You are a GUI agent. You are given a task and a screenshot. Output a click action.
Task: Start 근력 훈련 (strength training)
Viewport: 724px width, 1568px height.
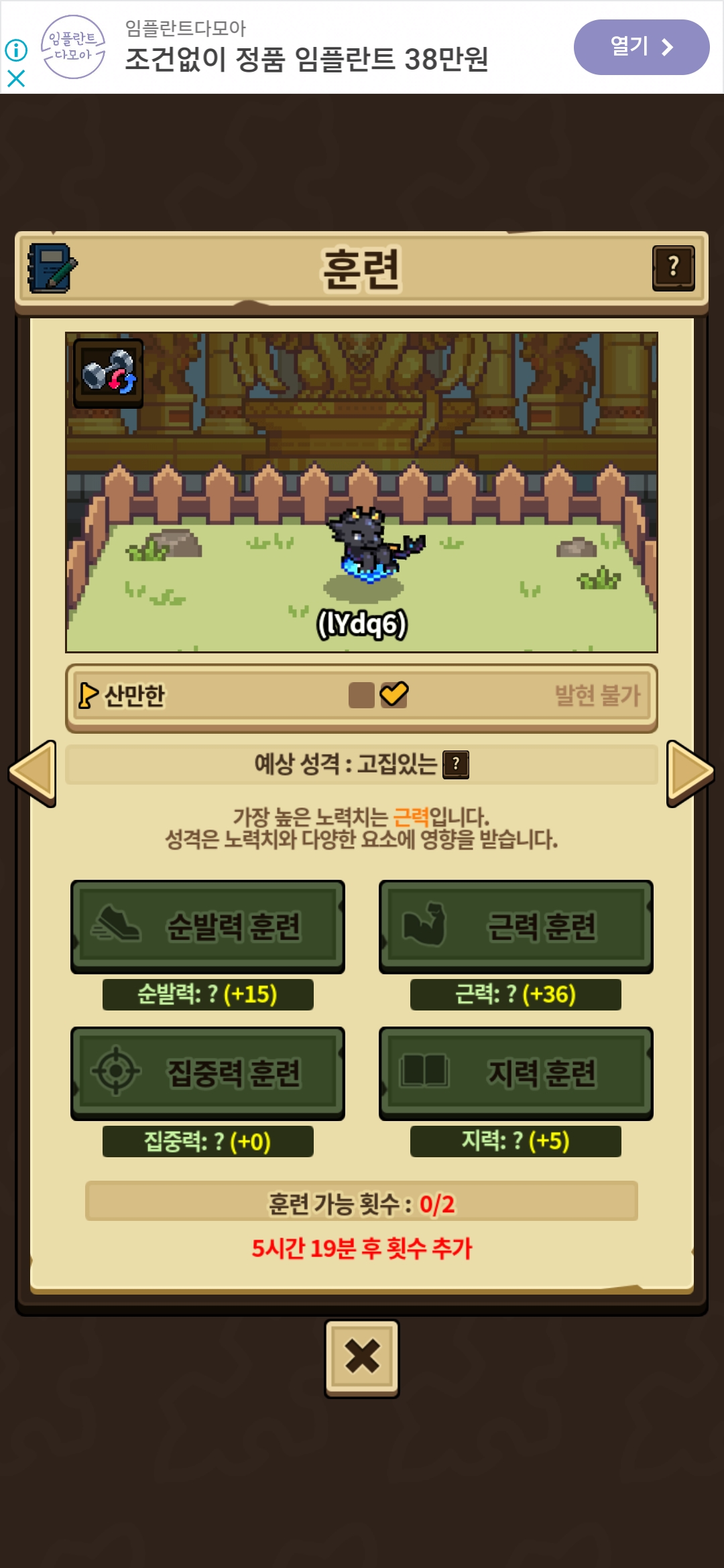click(x=516, y=927)
